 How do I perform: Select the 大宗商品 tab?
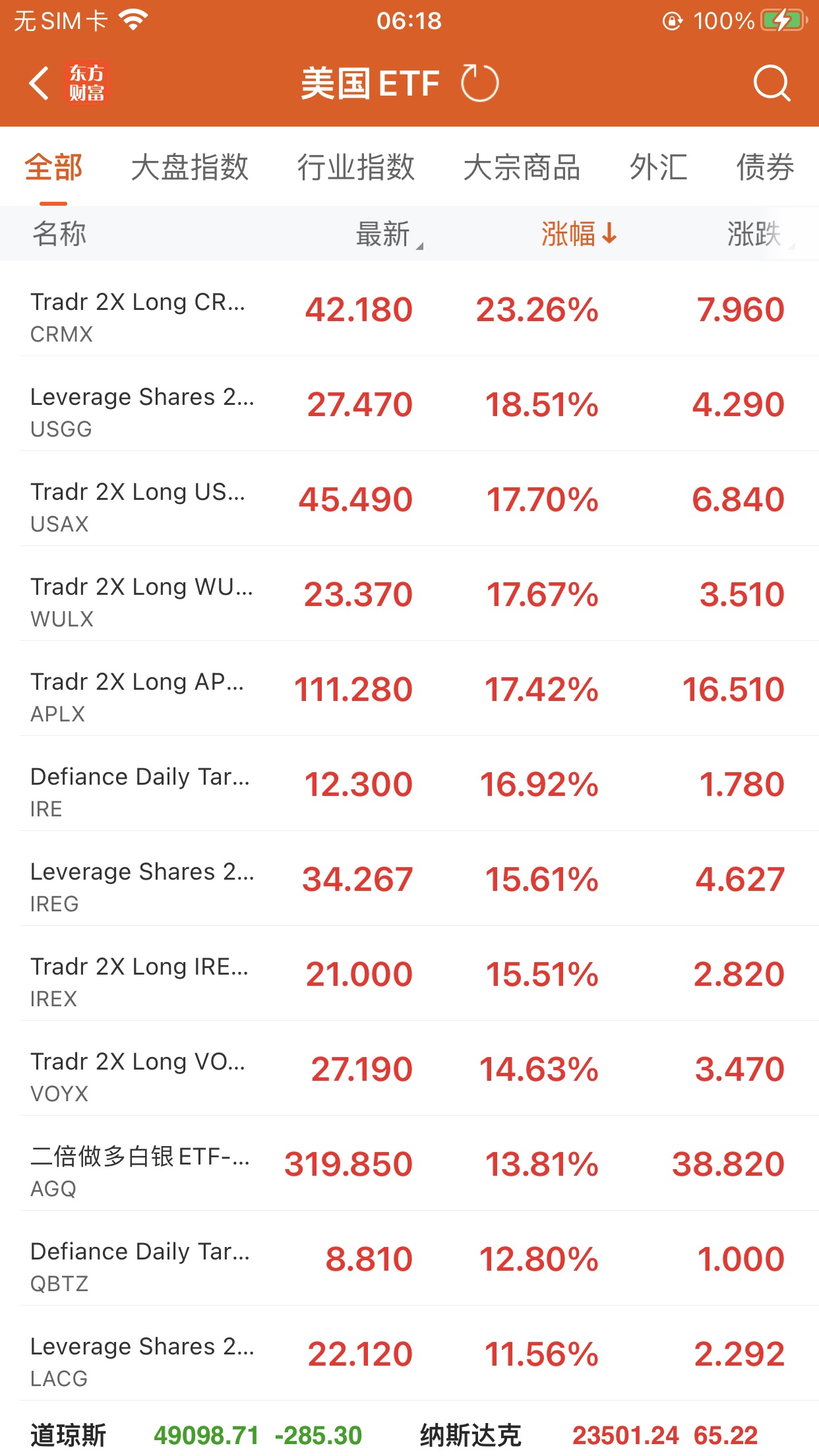click(x=522, y=167)
